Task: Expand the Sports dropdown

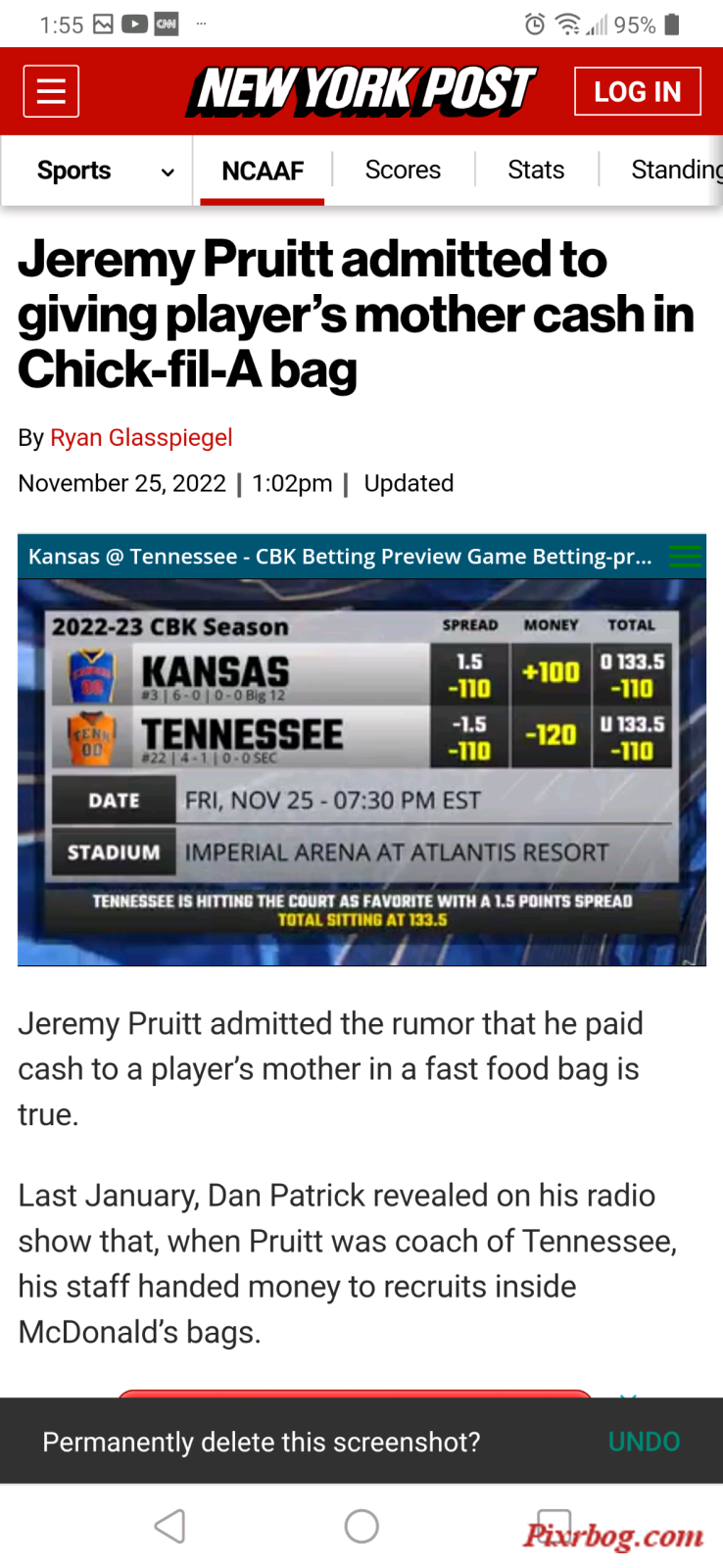Action: click(x=105, y=171)
